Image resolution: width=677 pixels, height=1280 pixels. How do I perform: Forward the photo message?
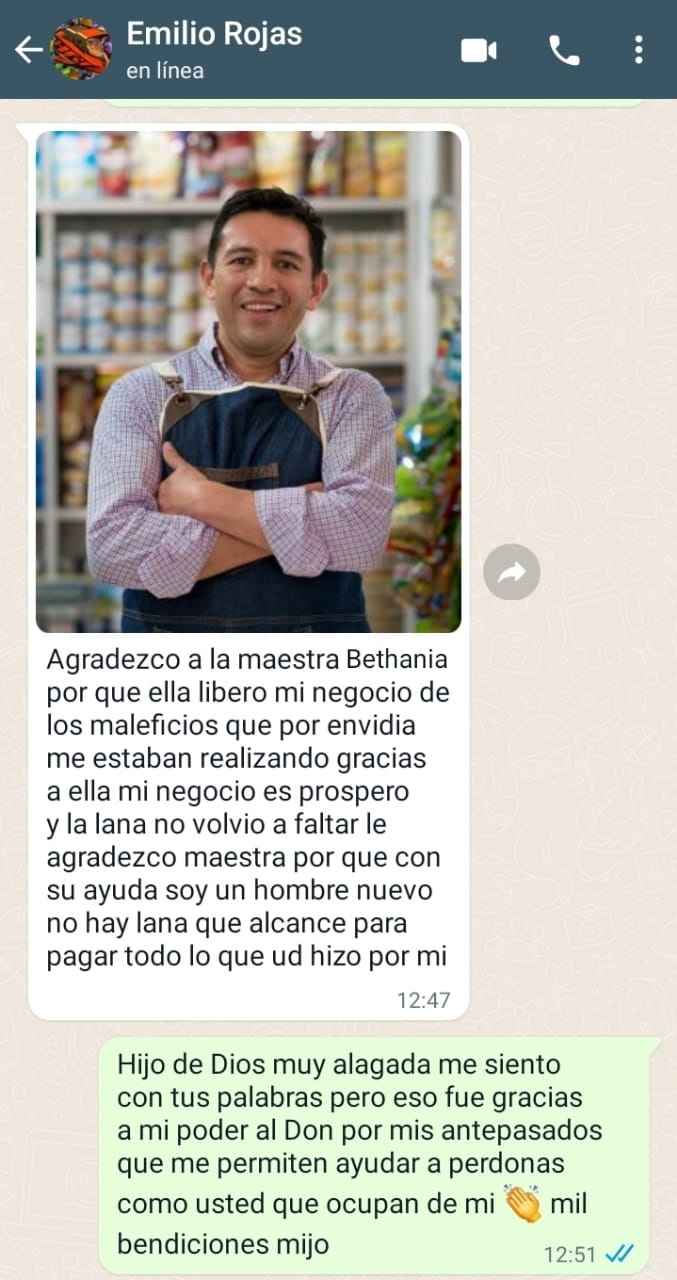pos(512,572)
